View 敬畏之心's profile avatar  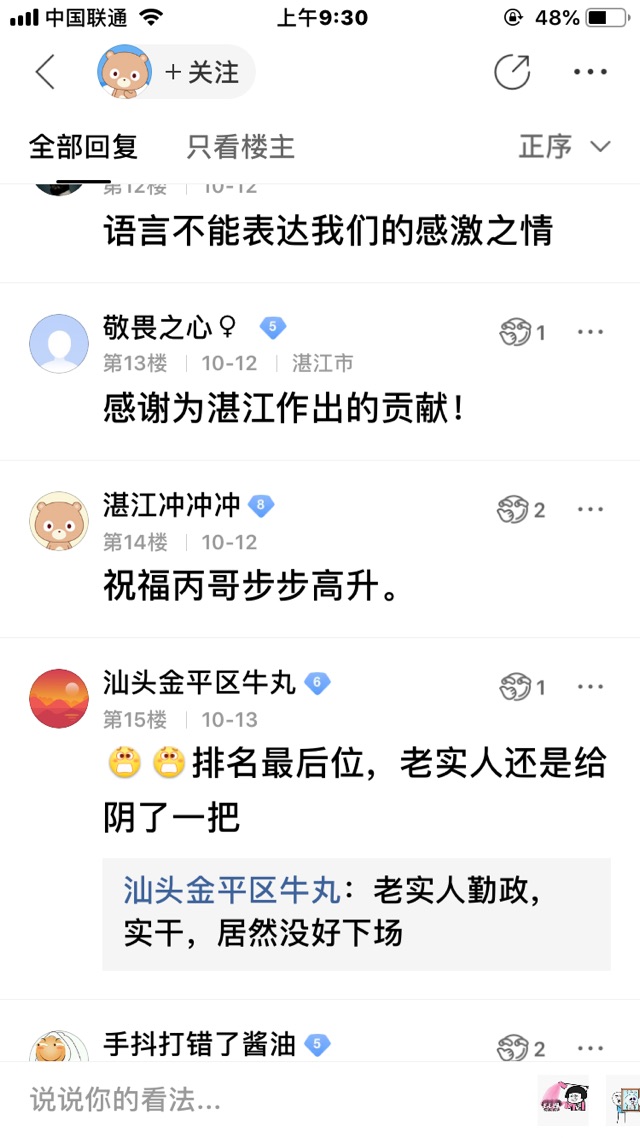tap(59, 343)
